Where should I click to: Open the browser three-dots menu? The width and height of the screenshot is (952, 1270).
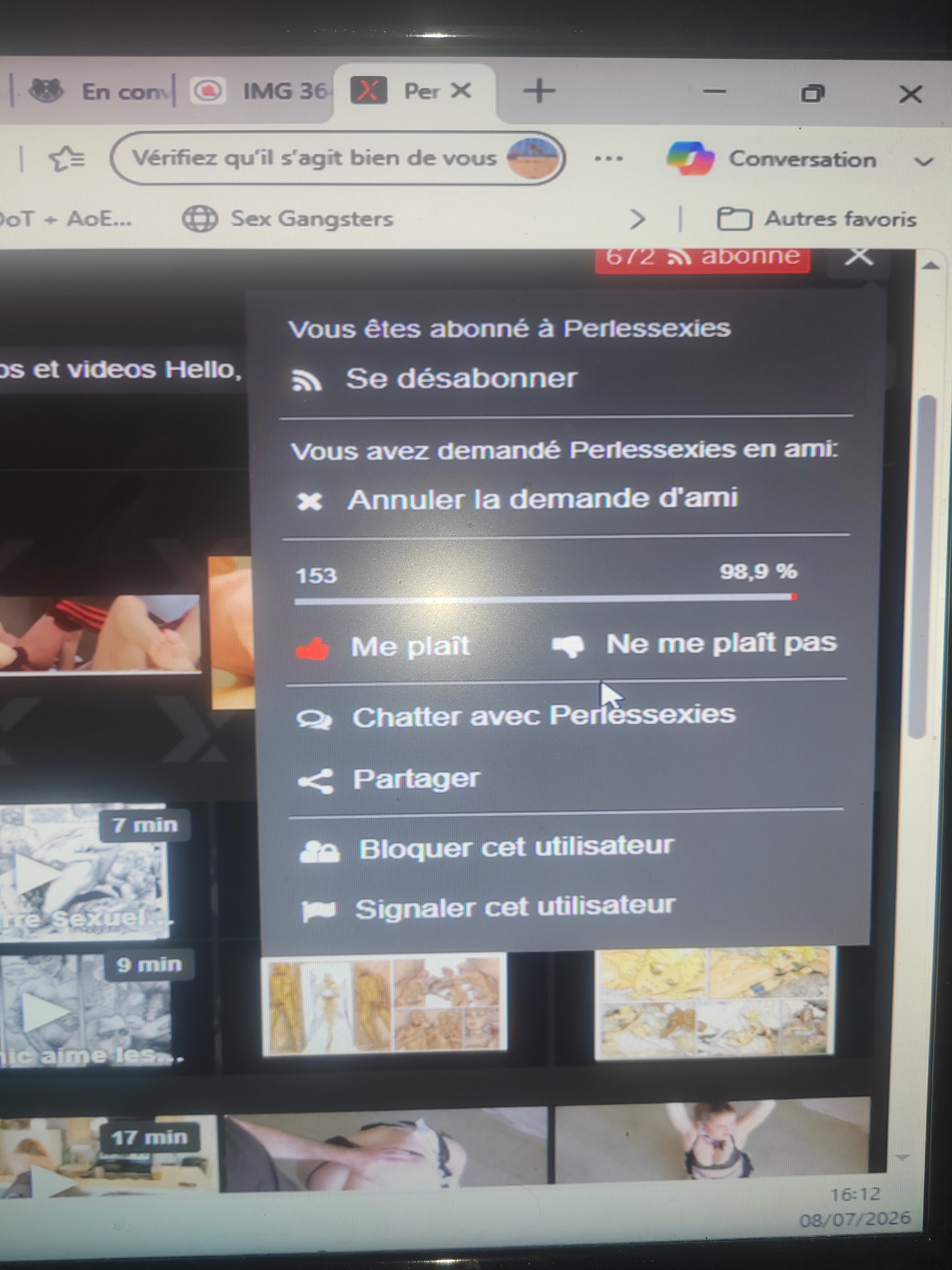pyautogui.click(x=609, y=158)
